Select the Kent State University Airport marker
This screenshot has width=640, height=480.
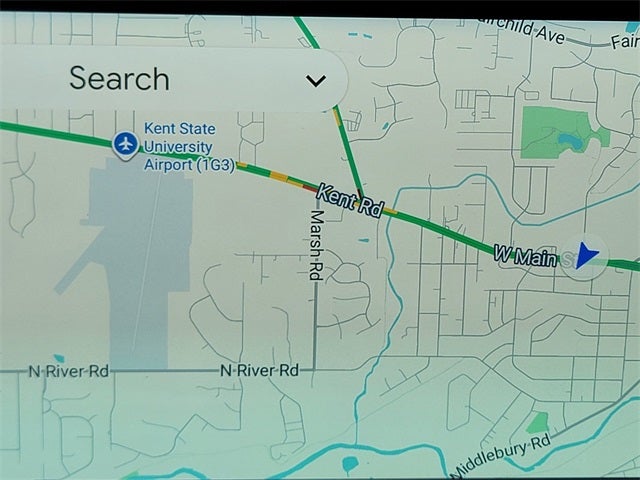(125, 145)
